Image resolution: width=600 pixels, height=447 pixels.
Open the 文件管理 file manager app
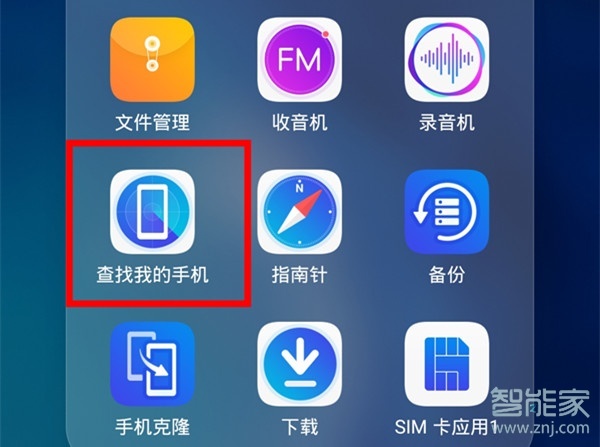click(x=152, y=60)
